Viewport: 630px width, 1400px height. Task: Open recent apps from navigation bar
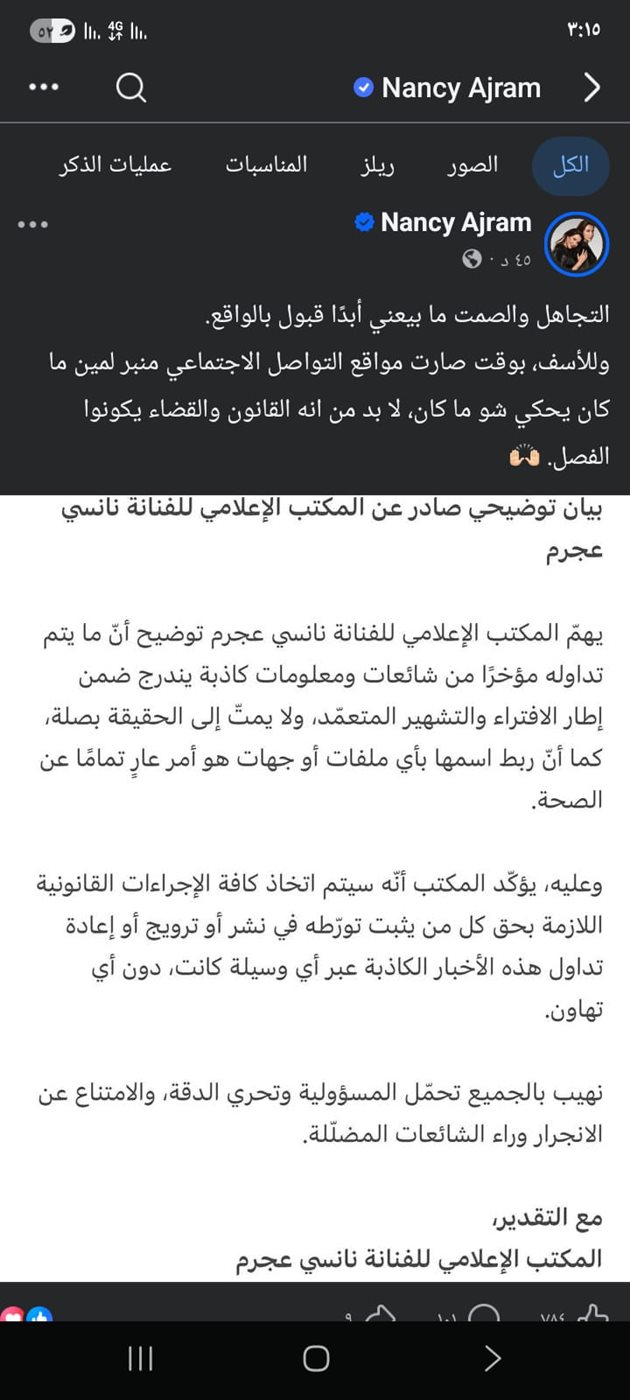coord(140,1357)
